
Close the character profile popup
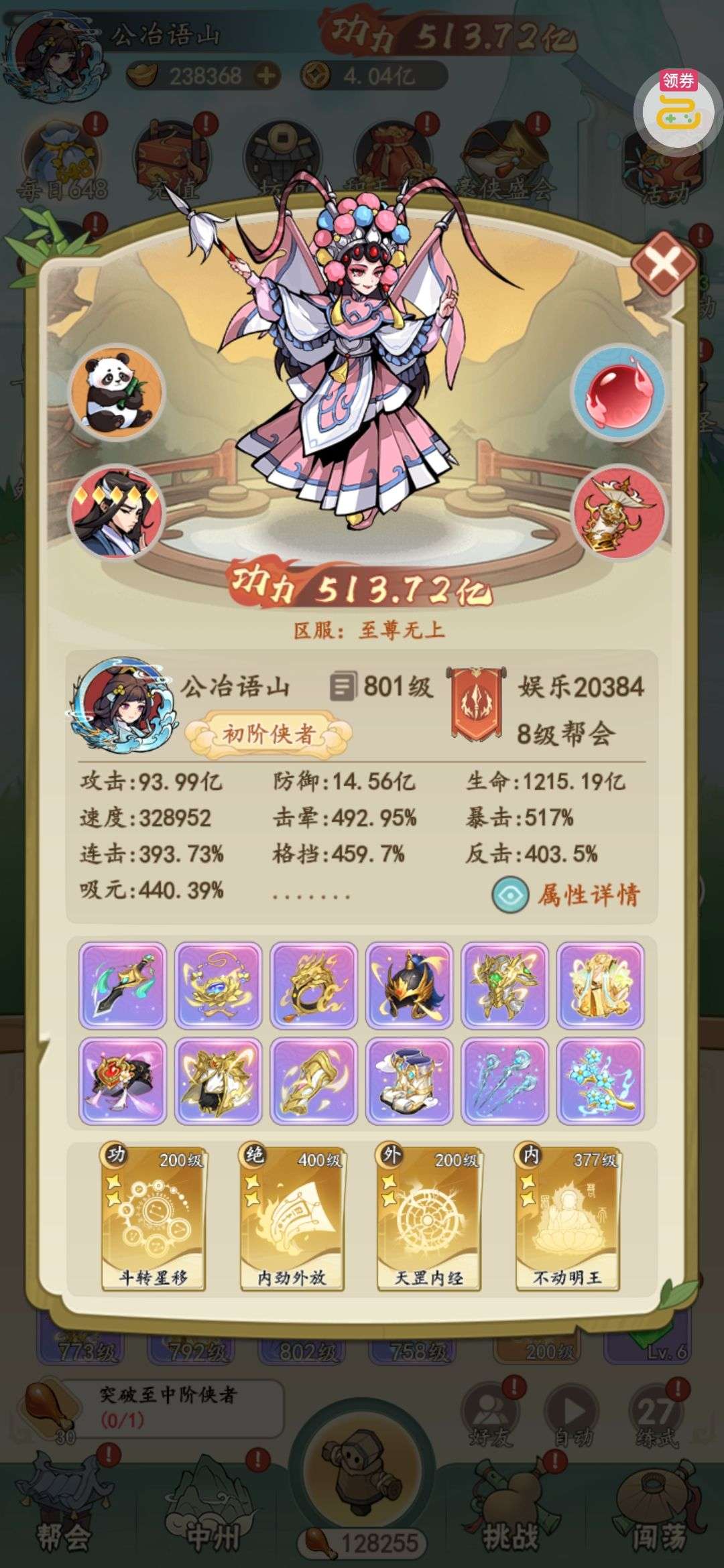point(664,263)
